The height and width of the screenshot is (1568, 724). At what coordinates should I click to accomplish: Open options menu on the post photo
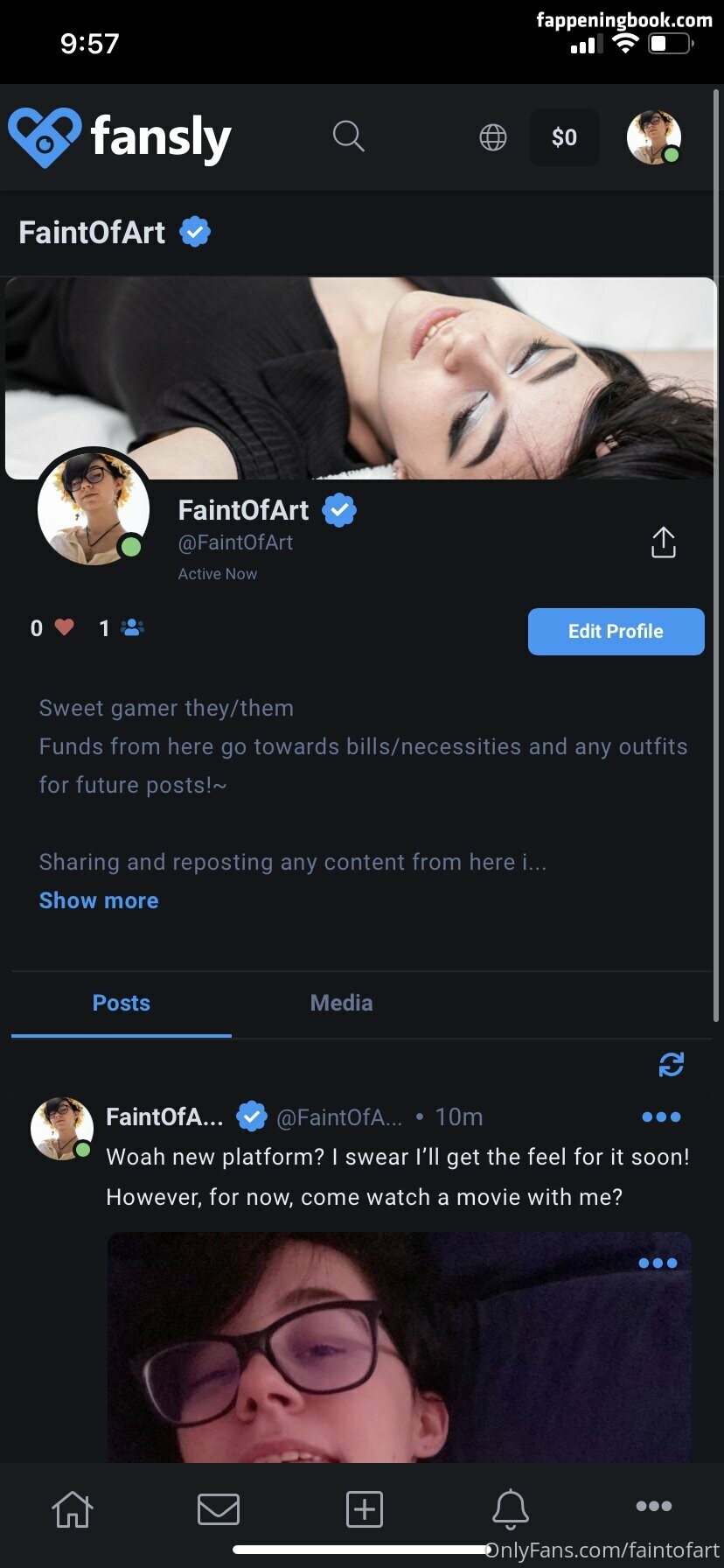tap(658, 1263)
